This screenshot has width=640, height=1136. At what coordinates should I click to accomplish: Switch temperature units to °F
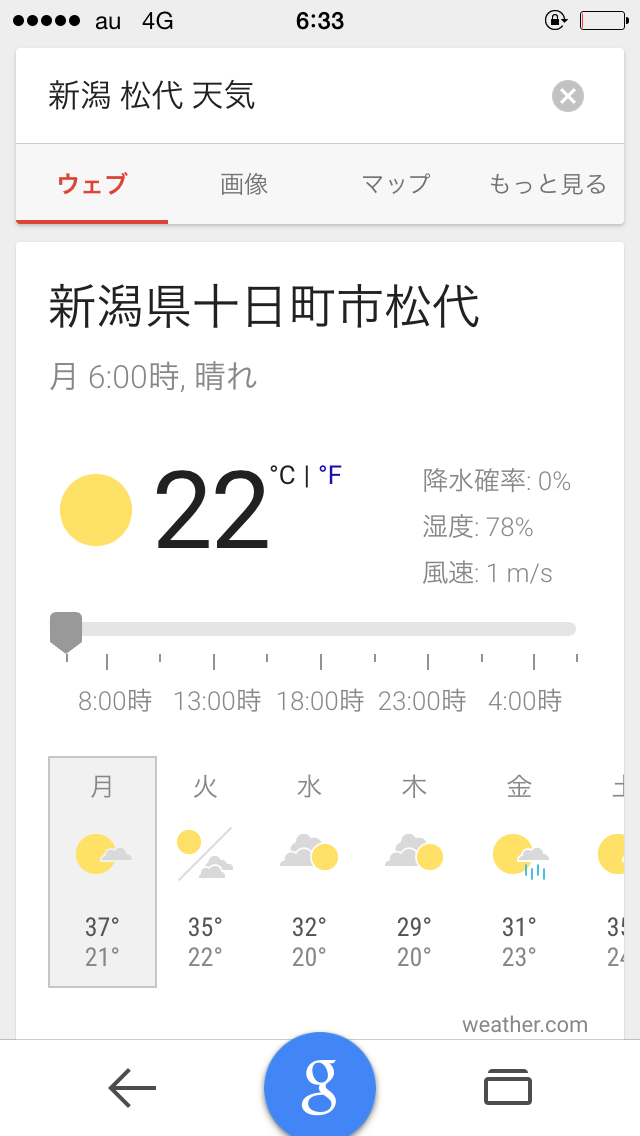(331, 475)
